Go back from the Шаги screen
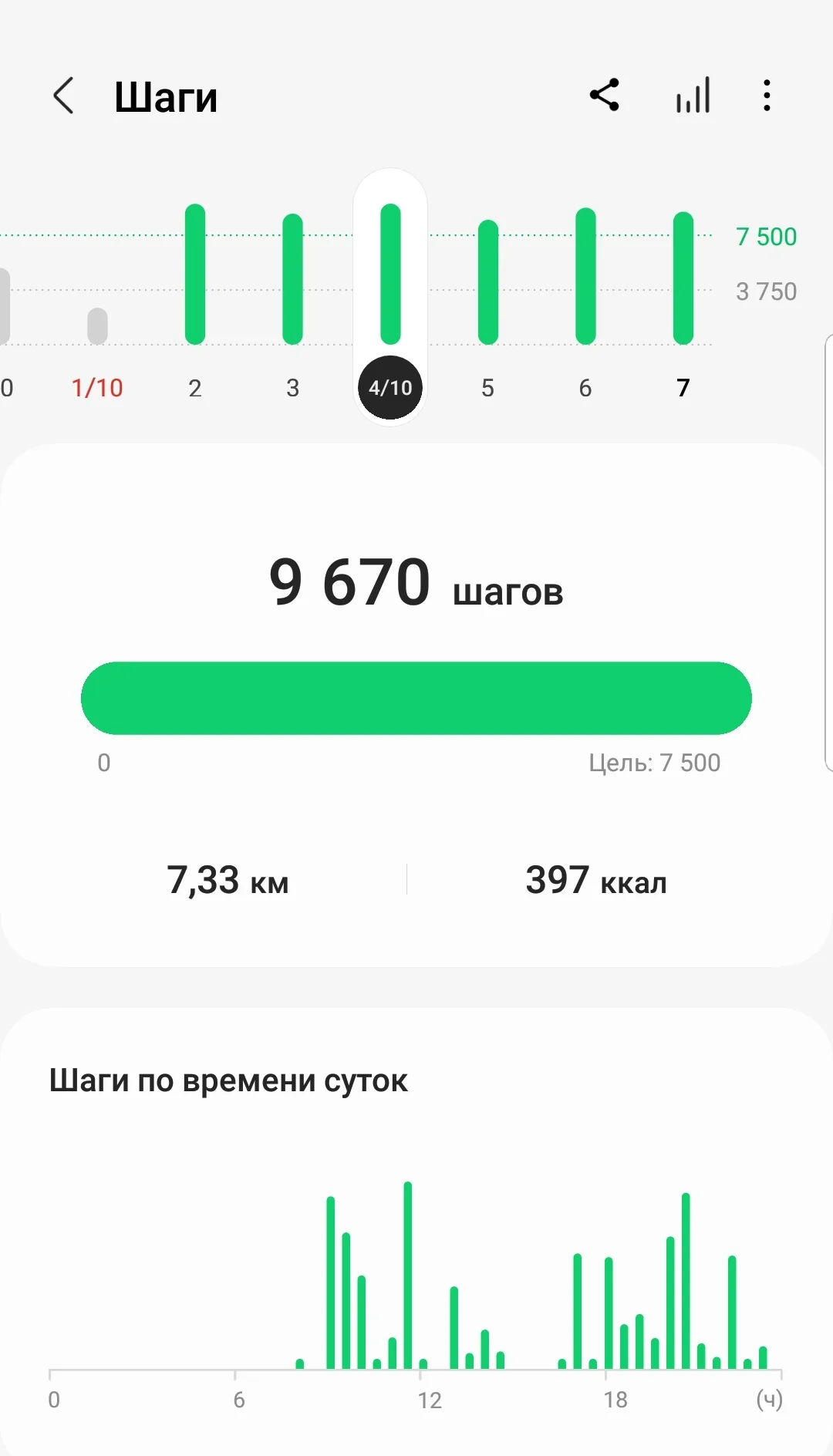 (64, 96)
